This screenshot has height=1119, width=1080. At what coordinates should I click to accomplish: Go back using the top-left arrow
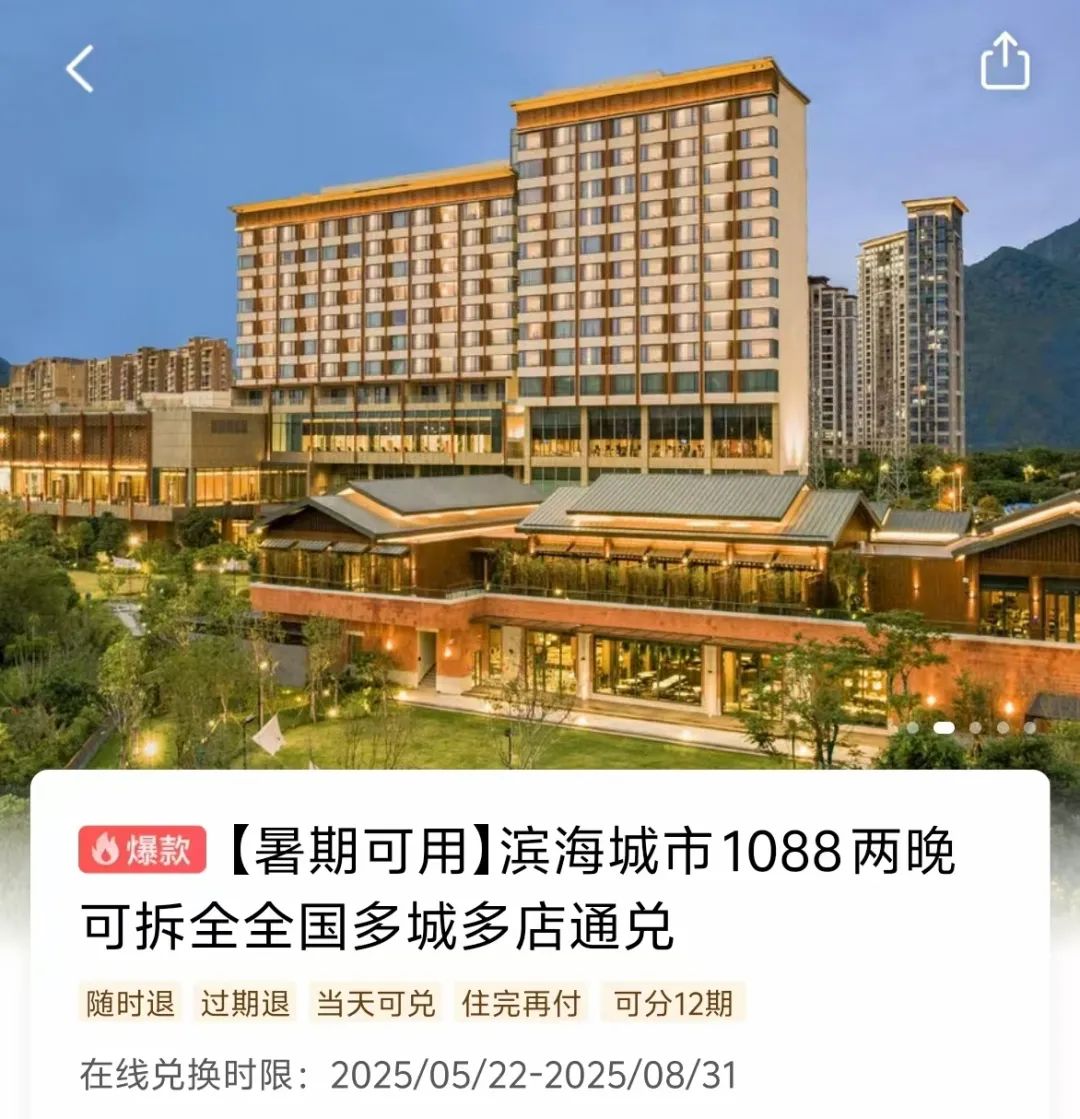click(80, 69)
